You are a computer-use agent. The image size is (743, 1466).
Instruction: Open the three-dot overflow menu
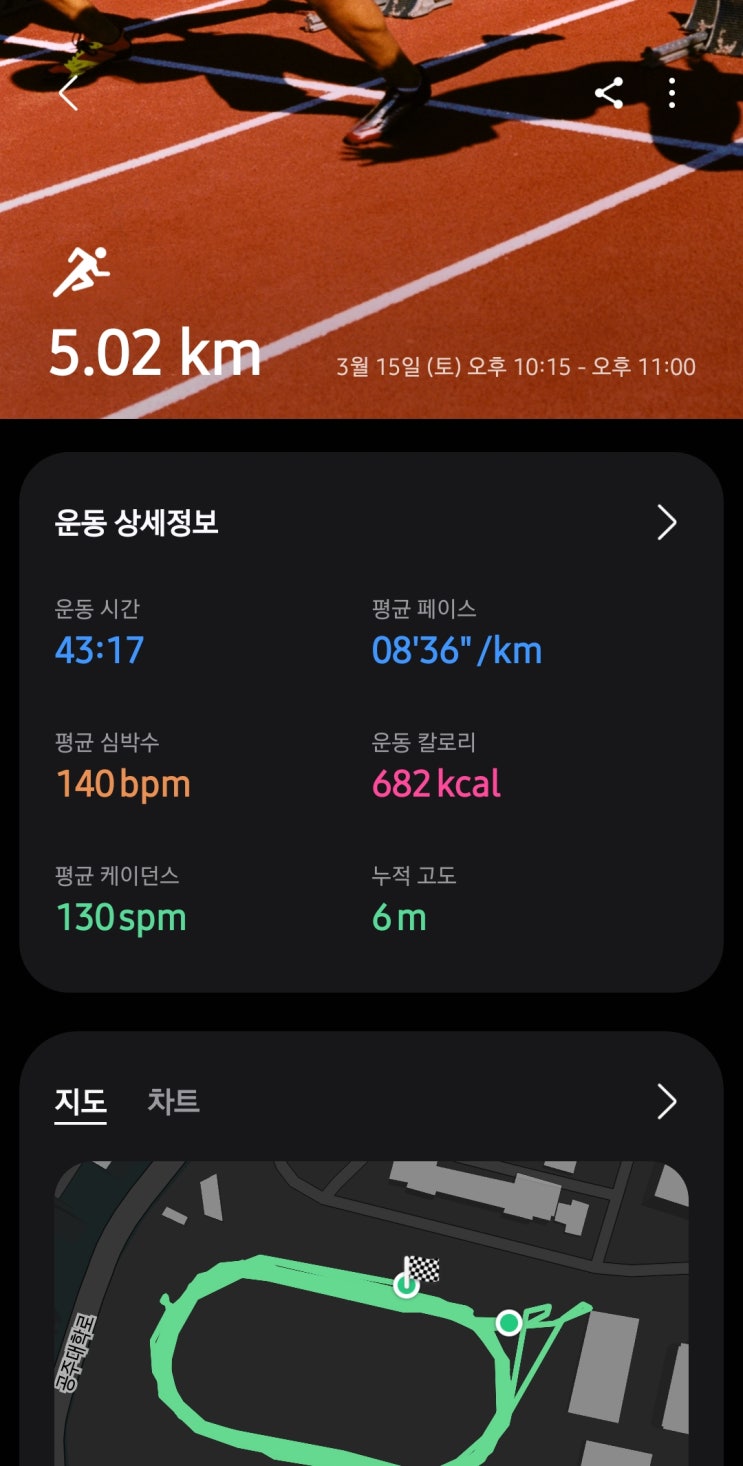click(x=672, y=93)
